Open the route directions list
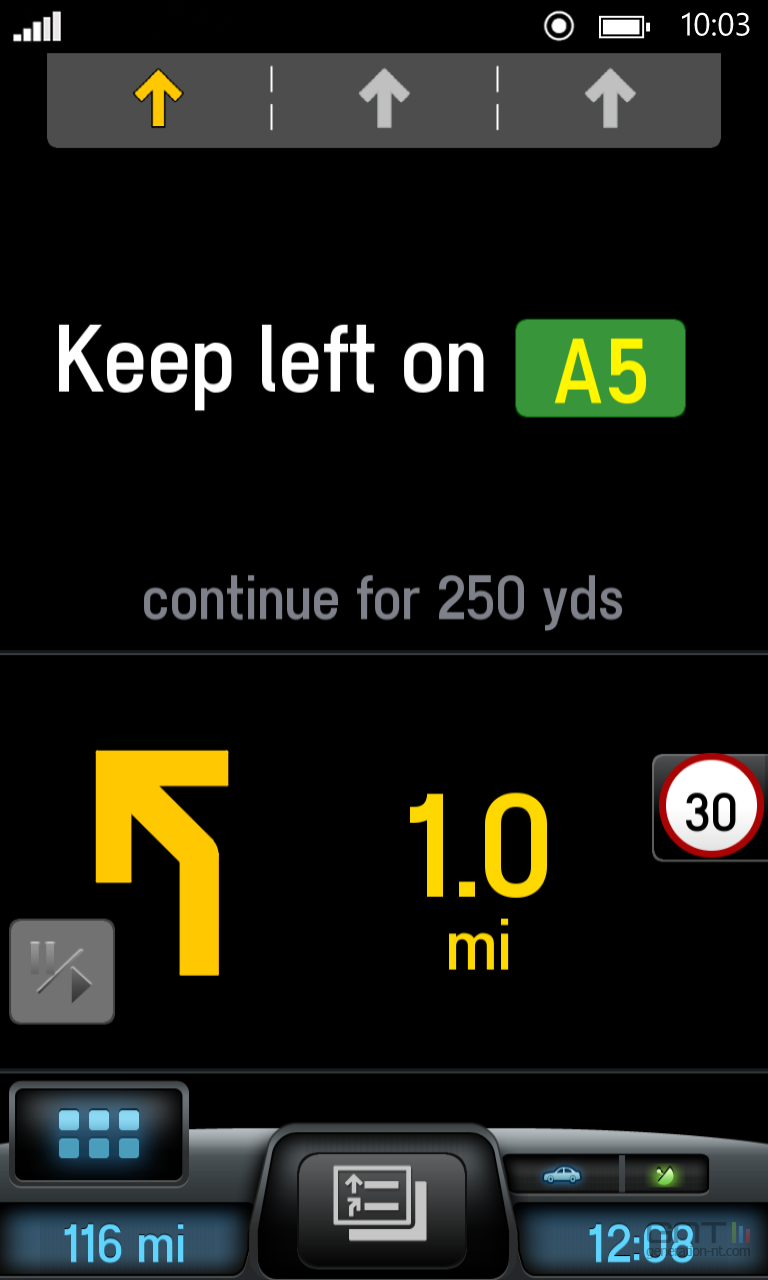Screen dimensions: 768x1280 [x=381, y=1209]
